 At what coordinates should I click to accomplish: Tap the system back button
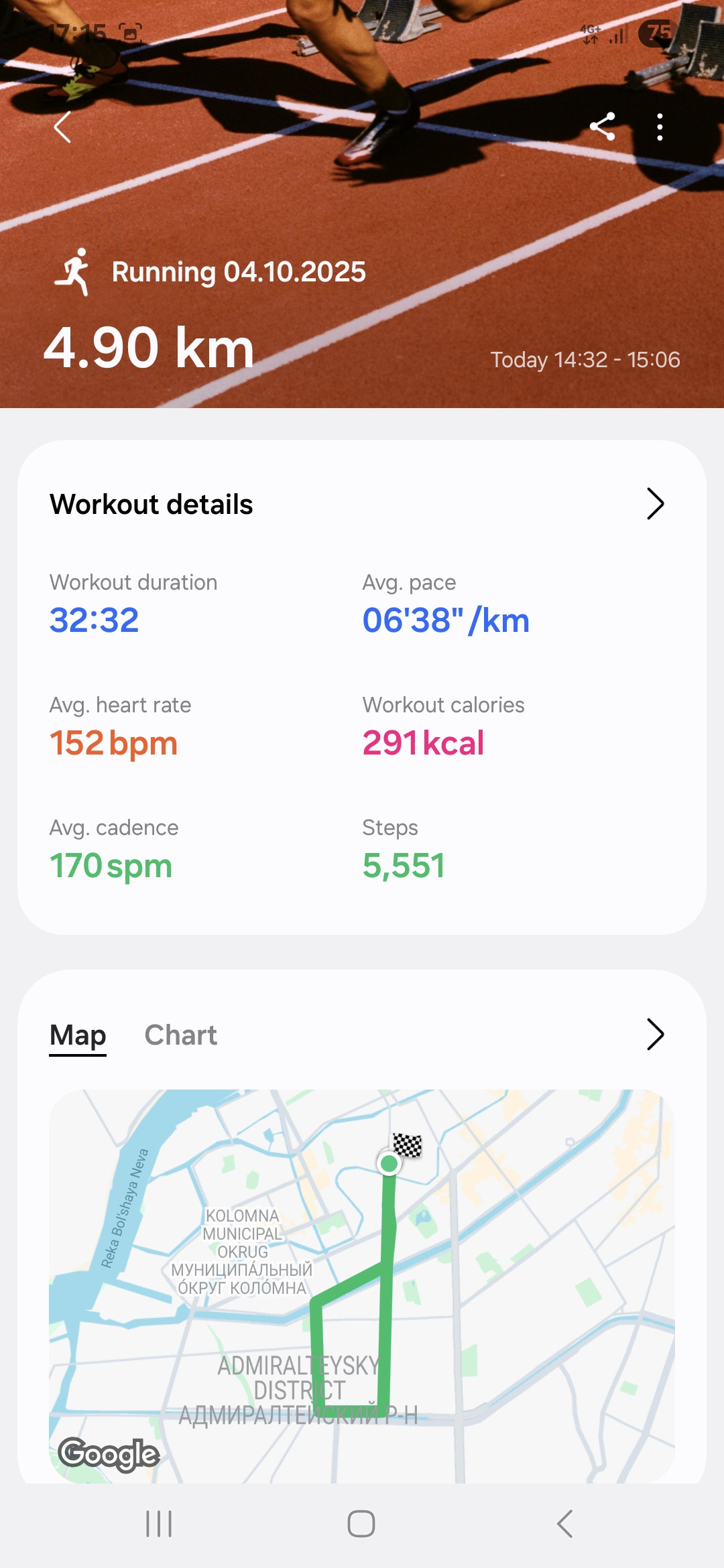click(x=564, y=1524)
